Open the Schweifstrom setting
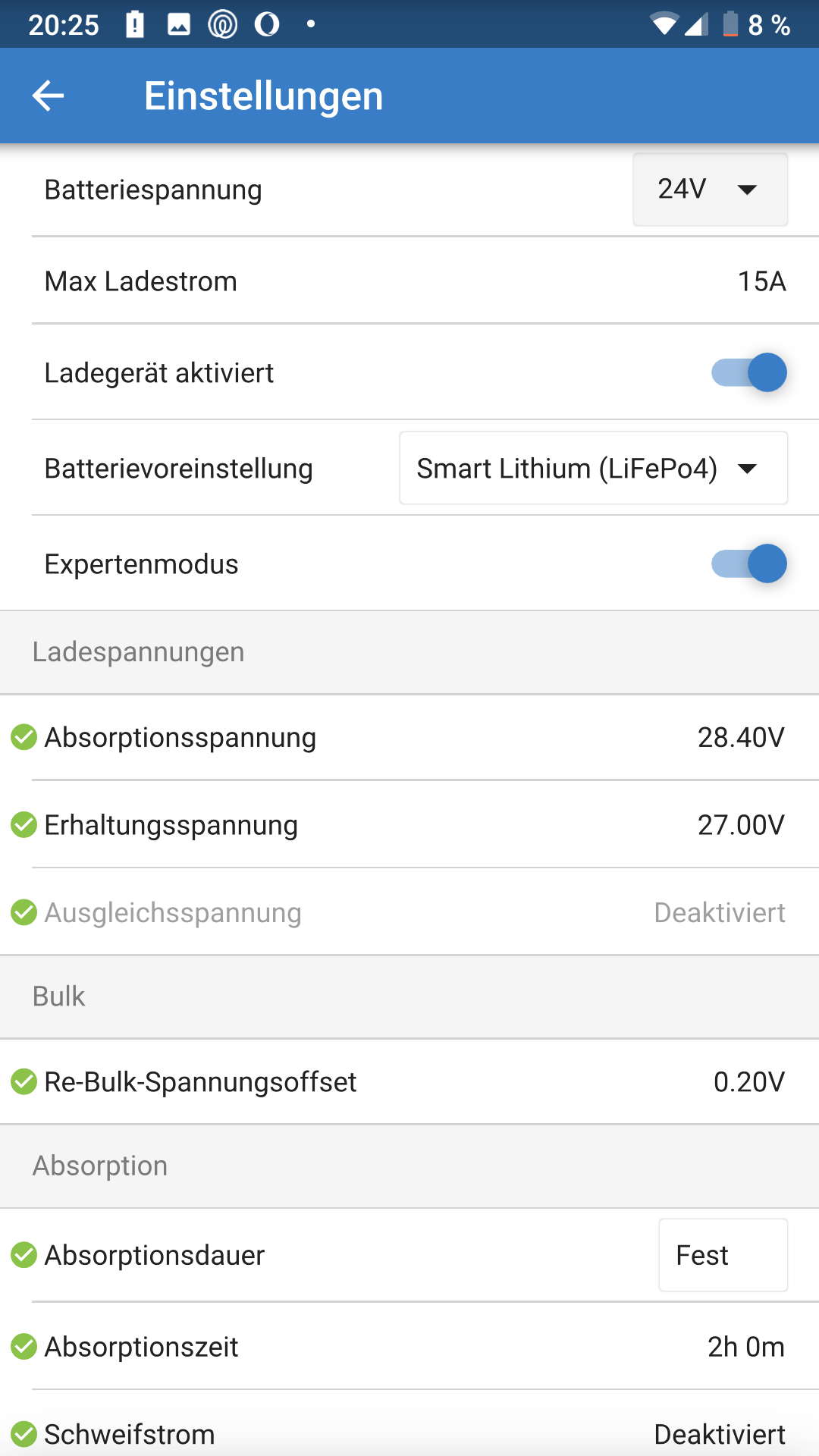The height and width of the screenshot is (1456, 819). click(409, 1432)
